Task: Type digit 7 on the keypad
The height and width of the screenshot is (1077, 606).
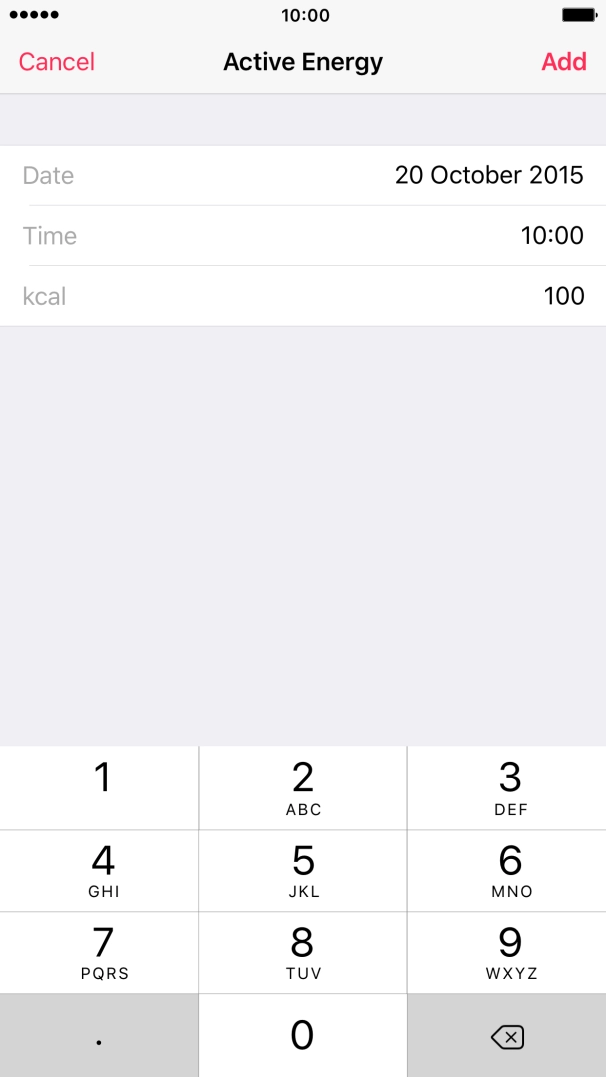Action: pyautogui.click(x=100, y=952)
